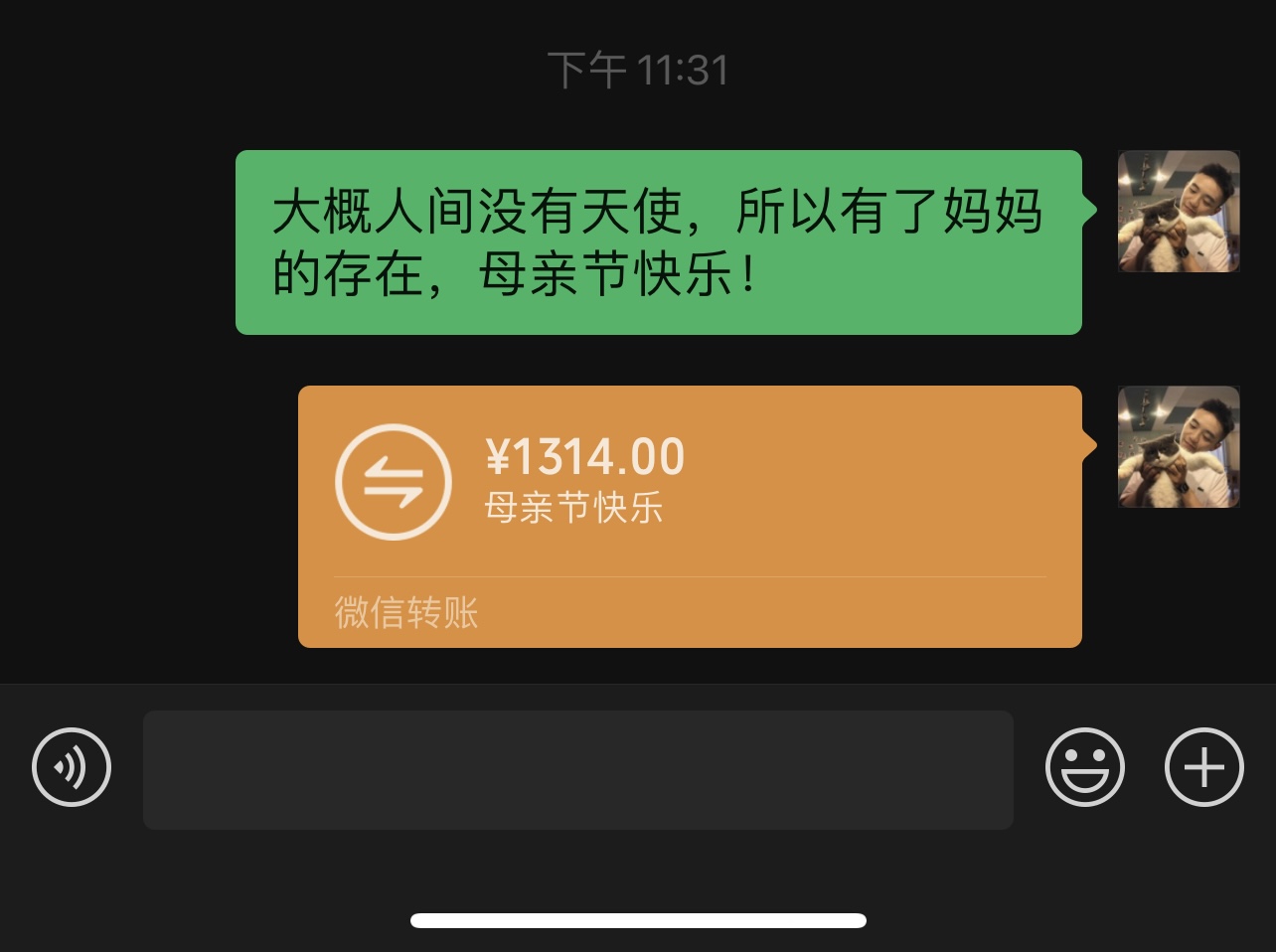
Task: Tap the message text field
Action: 577,770
